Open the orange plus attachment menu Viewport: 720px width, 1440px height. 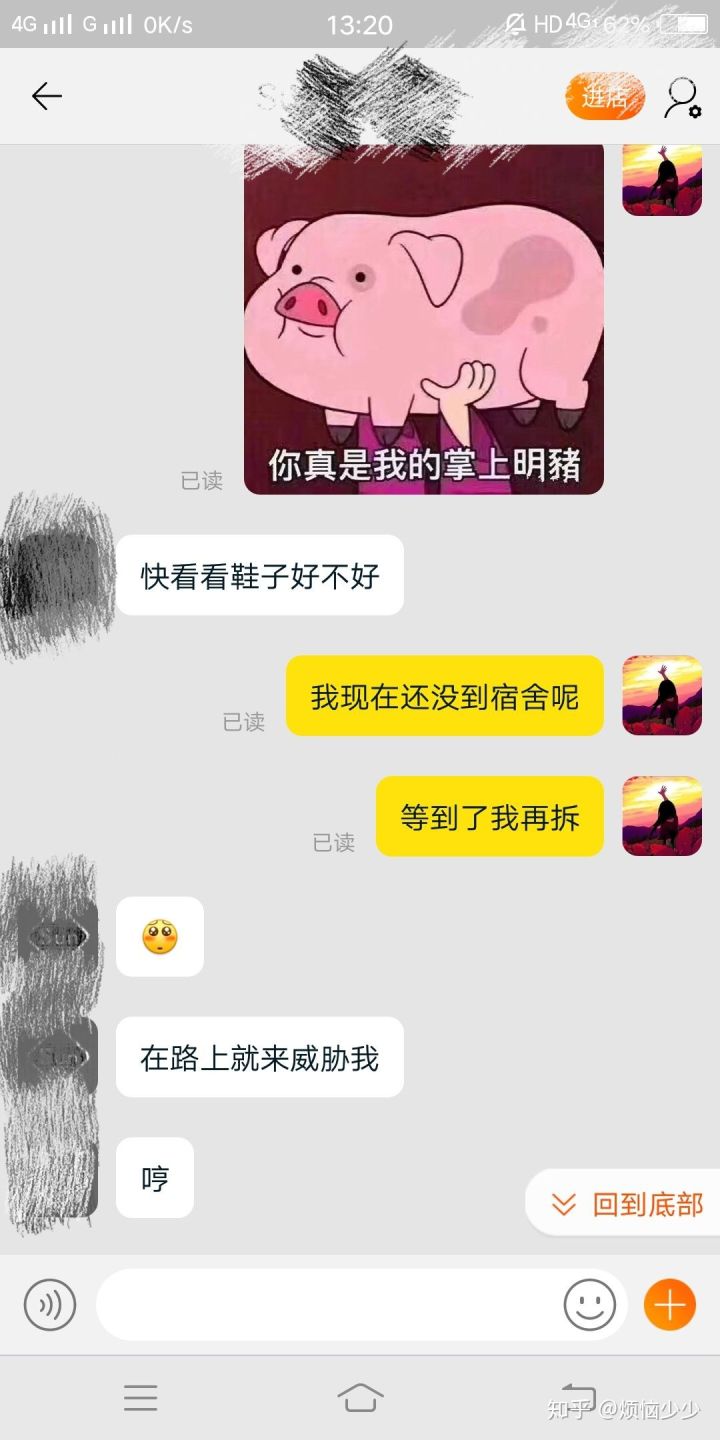click(669, 1305)
